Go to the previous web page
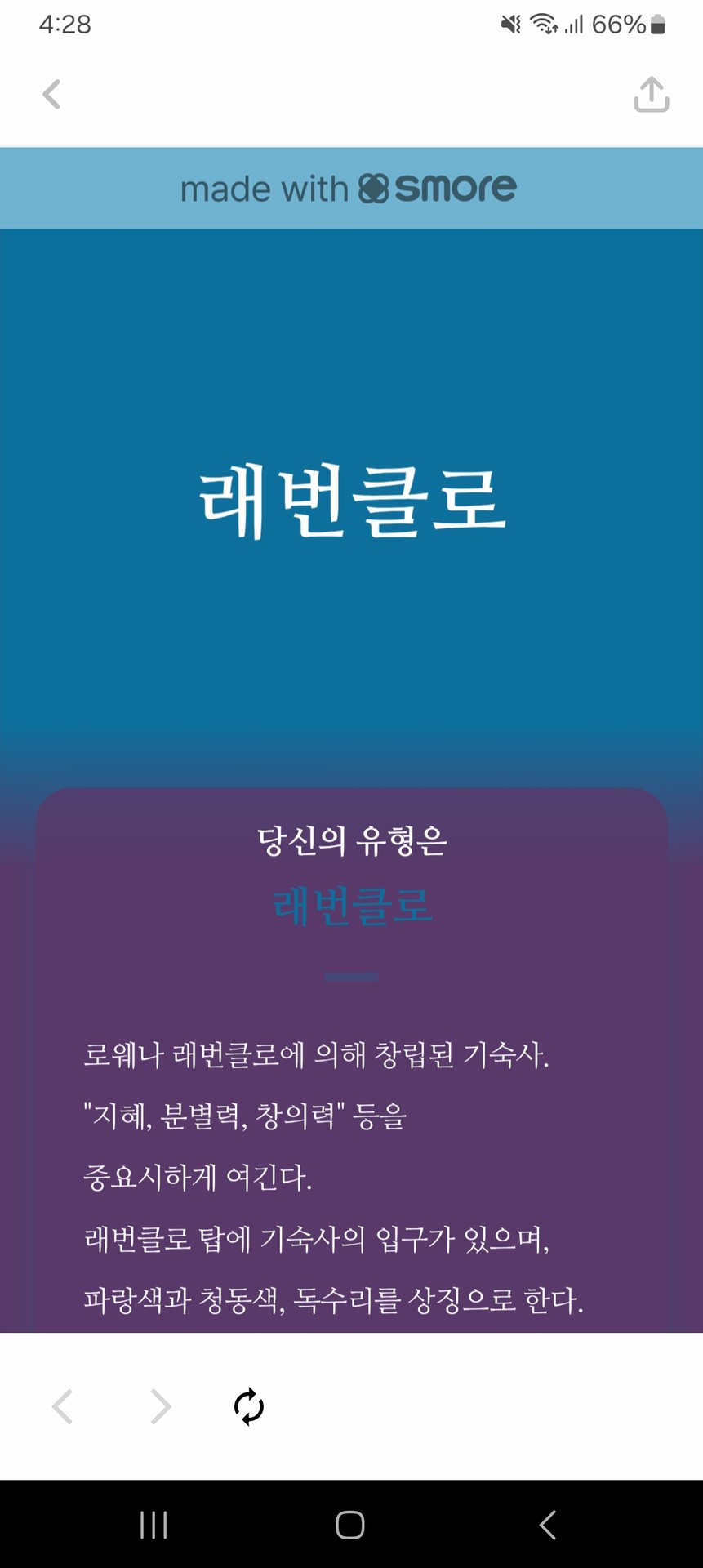 click(x=63, y=1406)
